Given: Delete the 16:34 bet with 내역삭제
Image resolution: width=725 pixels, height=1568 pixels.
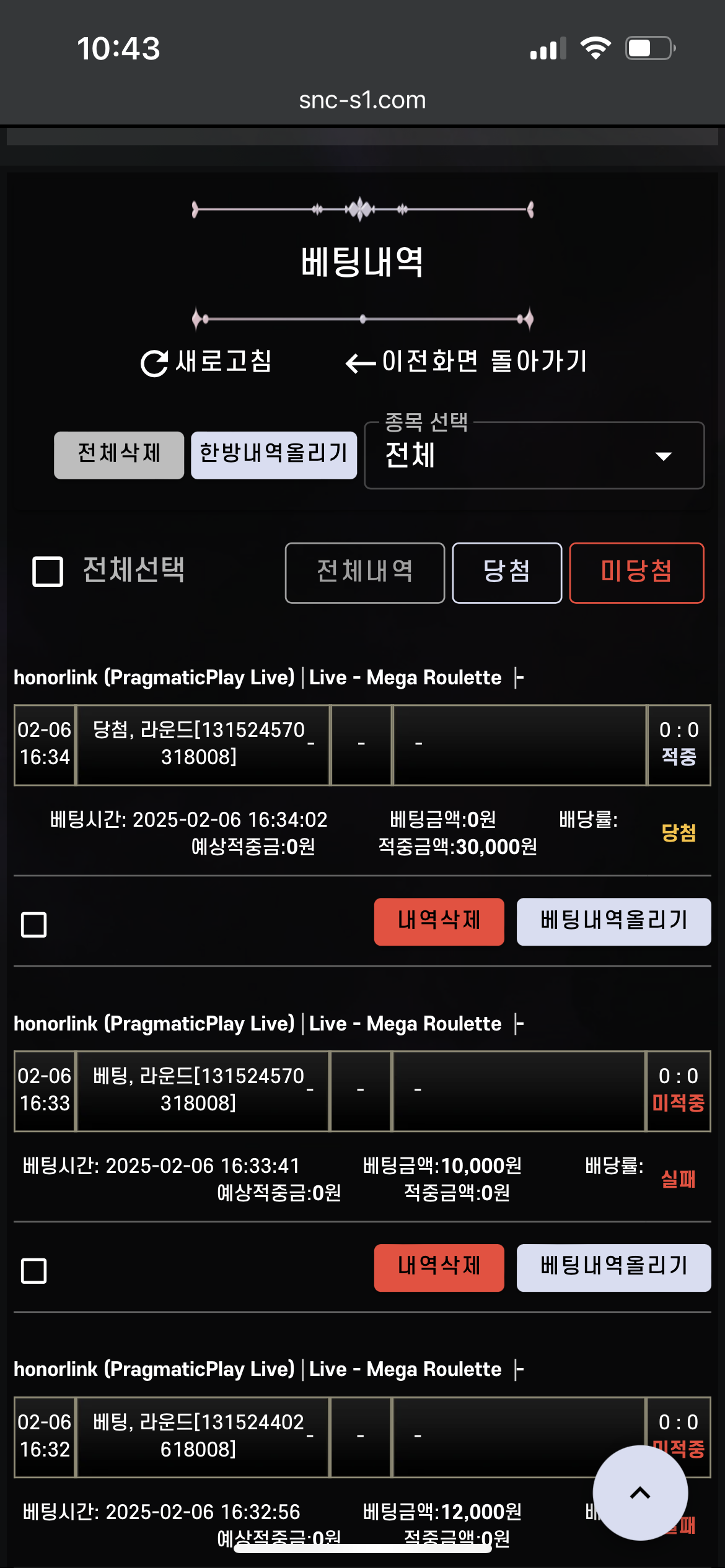Looking at the screenshot, I should [x=439, y=921].
